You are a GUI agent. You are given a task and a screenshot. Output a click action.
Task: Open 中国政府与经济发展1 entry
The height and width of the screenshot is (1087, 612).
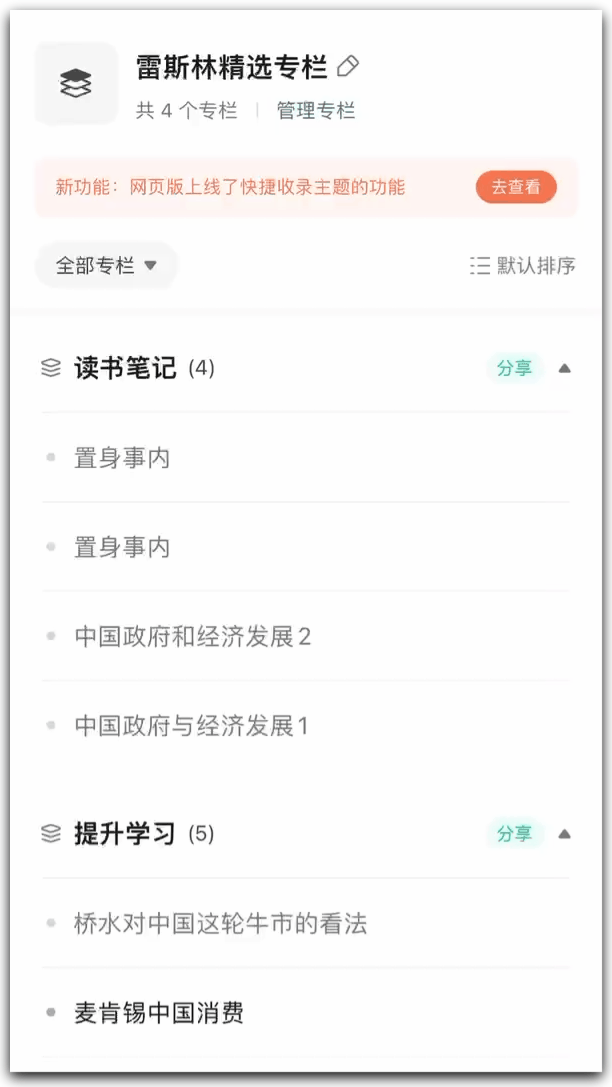click(191, 726)
